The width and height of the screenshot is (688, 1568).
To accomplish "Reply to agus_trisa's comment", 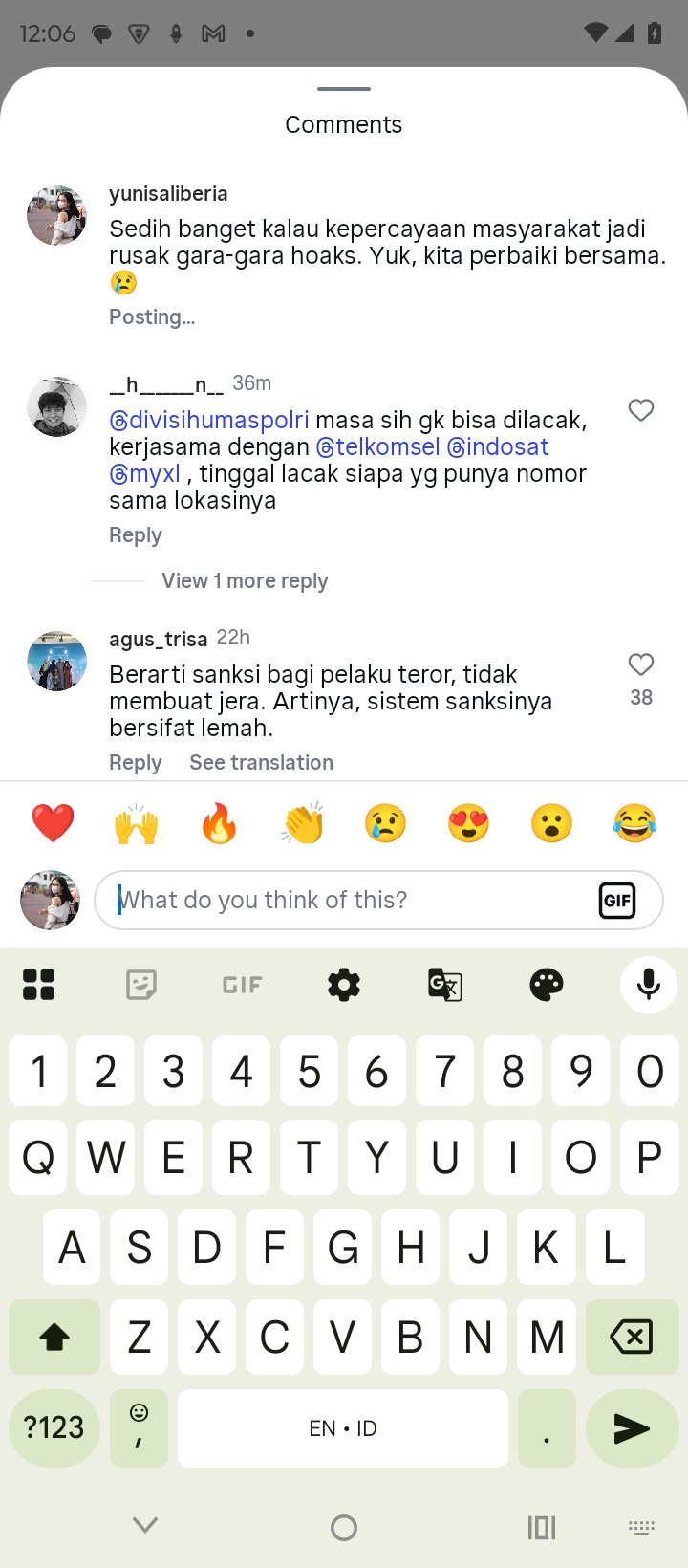I will click(135, 762).
